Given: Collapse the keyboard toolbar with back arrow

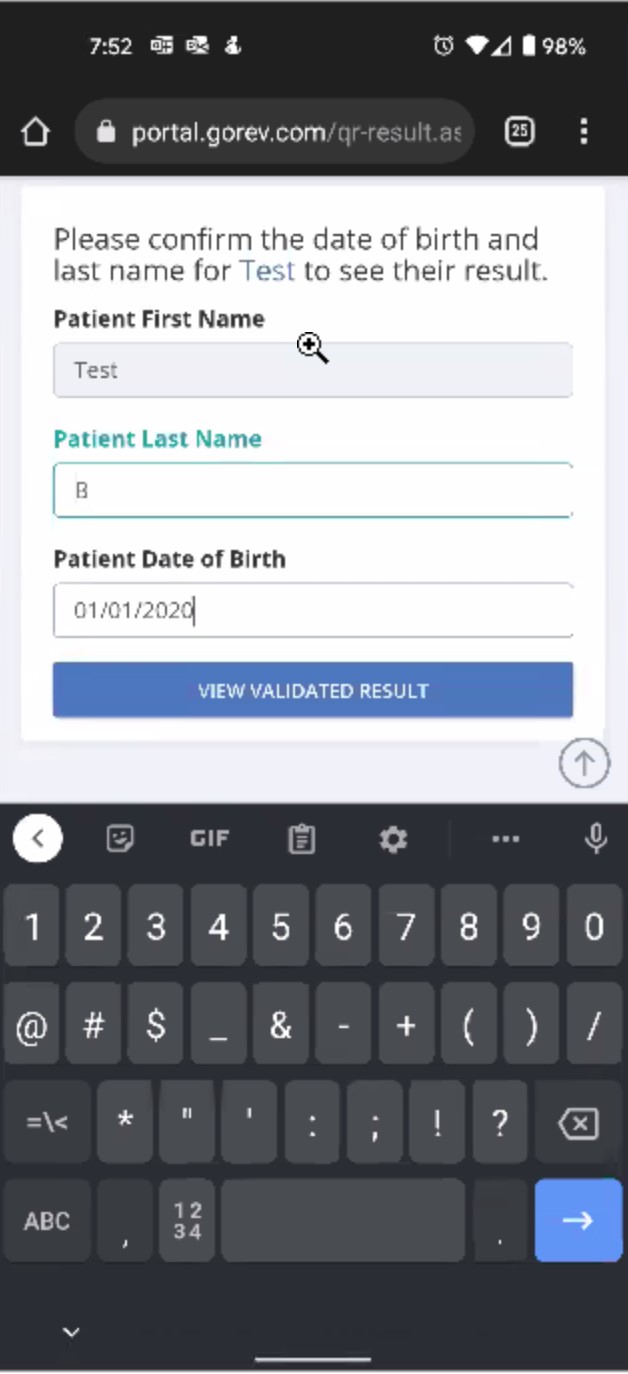Looking at the screenshot, I should 38,838.
